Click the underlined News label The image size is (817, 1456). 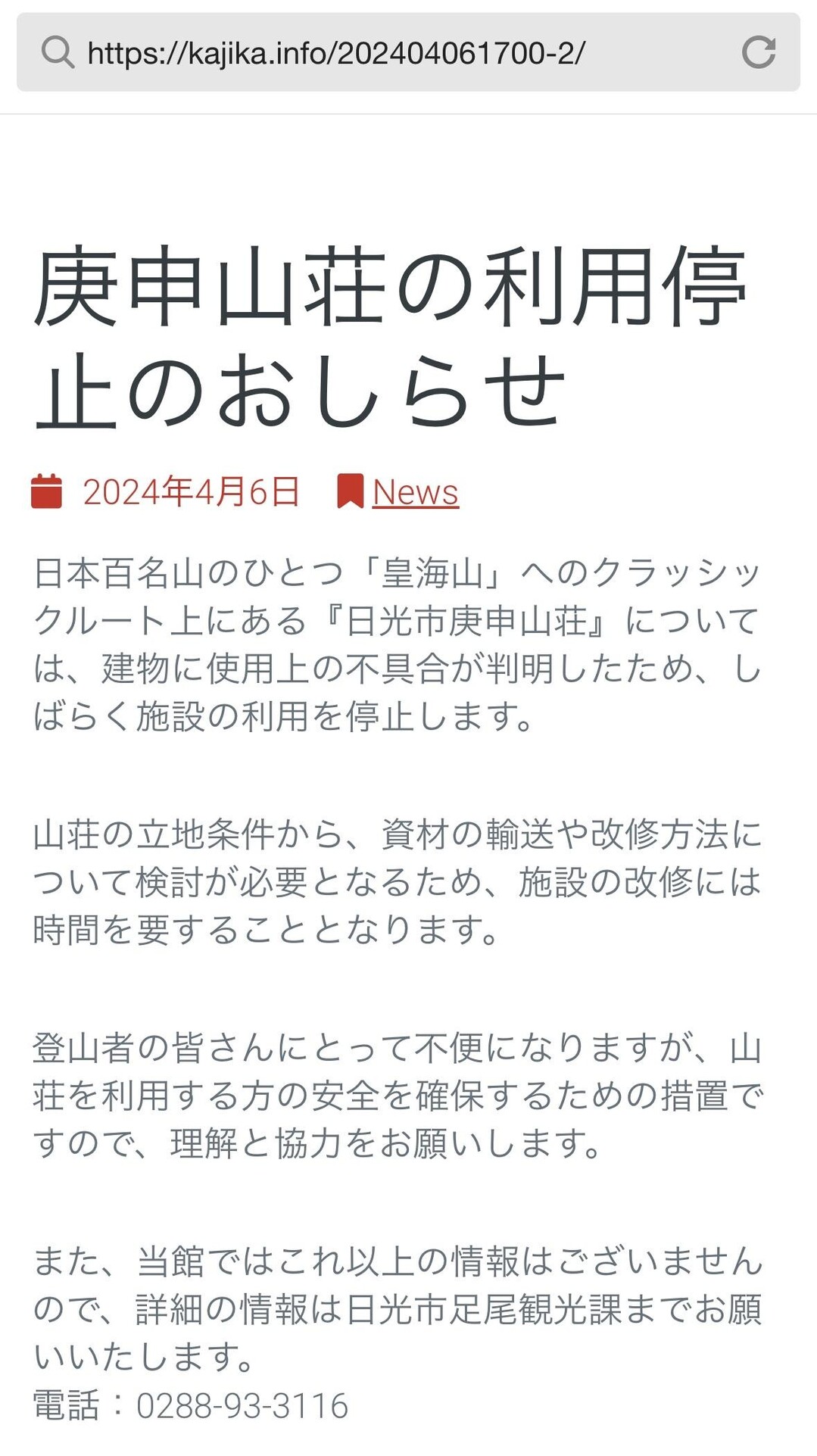pyautogui.click(x=415, y=493)
